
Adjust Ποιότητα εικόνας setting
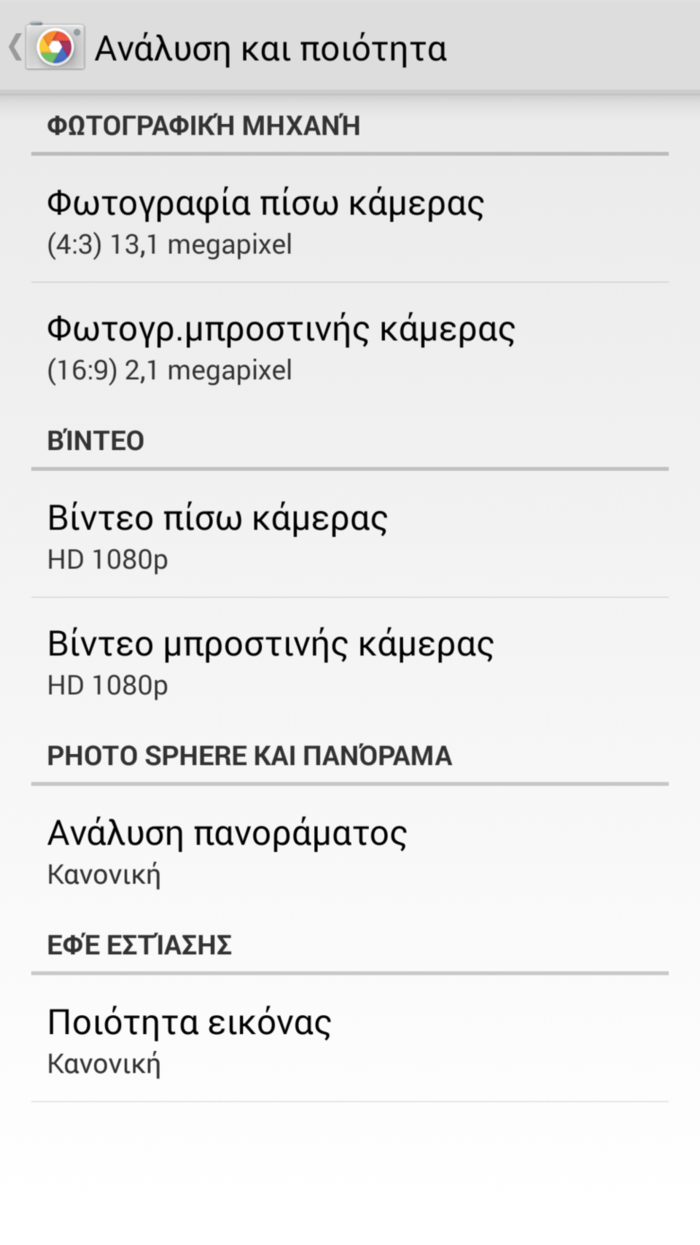pyautogui.click(x=349, y=1040)
